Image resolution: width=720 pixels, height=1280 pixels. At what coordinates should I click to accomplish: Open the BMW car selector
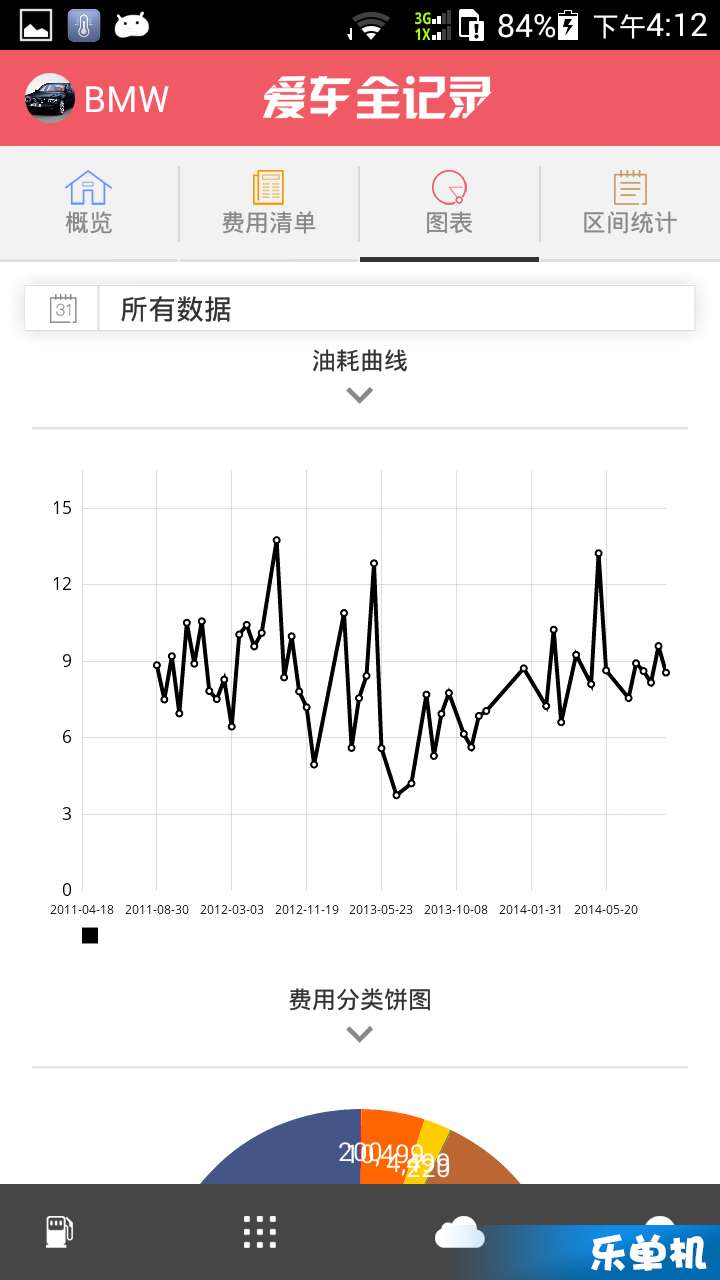(97, 99)
